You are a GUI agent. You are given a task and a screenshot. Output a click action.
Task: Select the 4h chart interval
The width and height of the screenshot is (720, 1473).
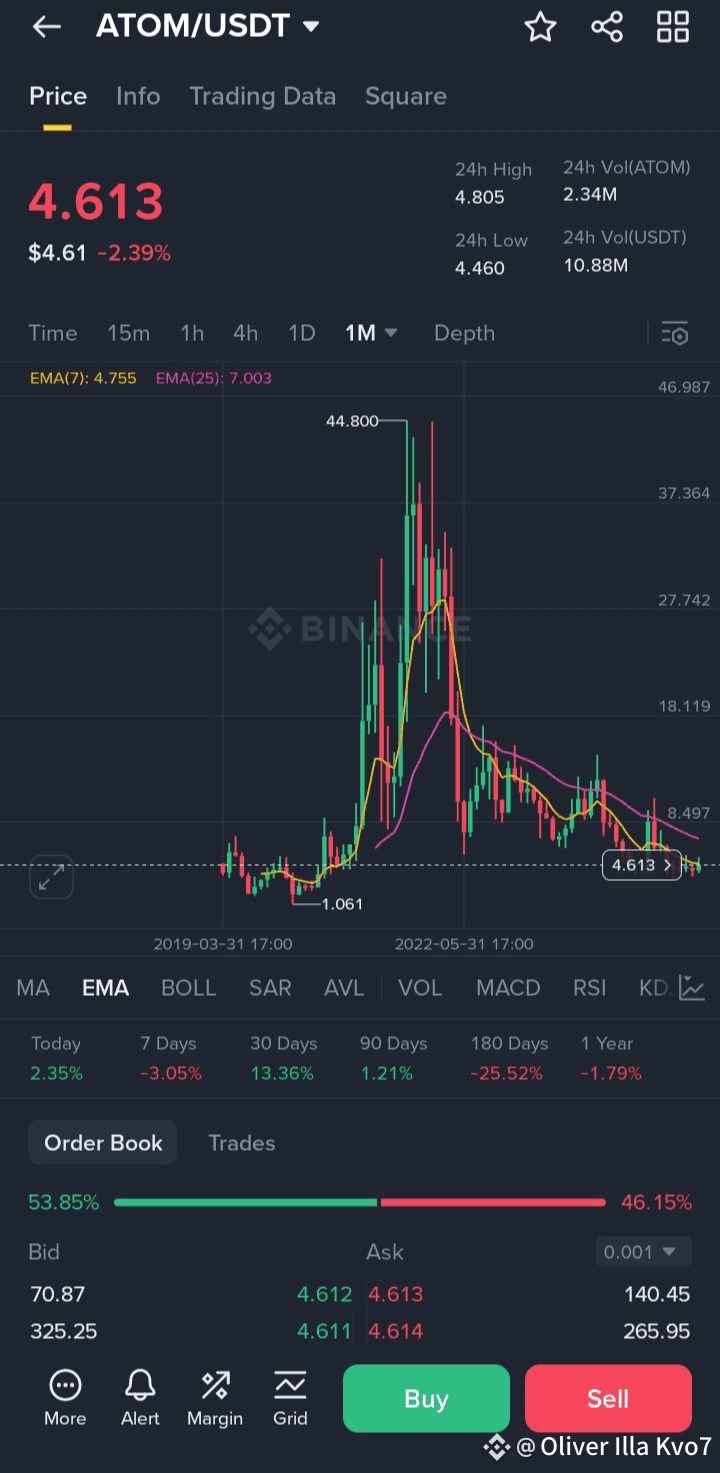(245, 333)
